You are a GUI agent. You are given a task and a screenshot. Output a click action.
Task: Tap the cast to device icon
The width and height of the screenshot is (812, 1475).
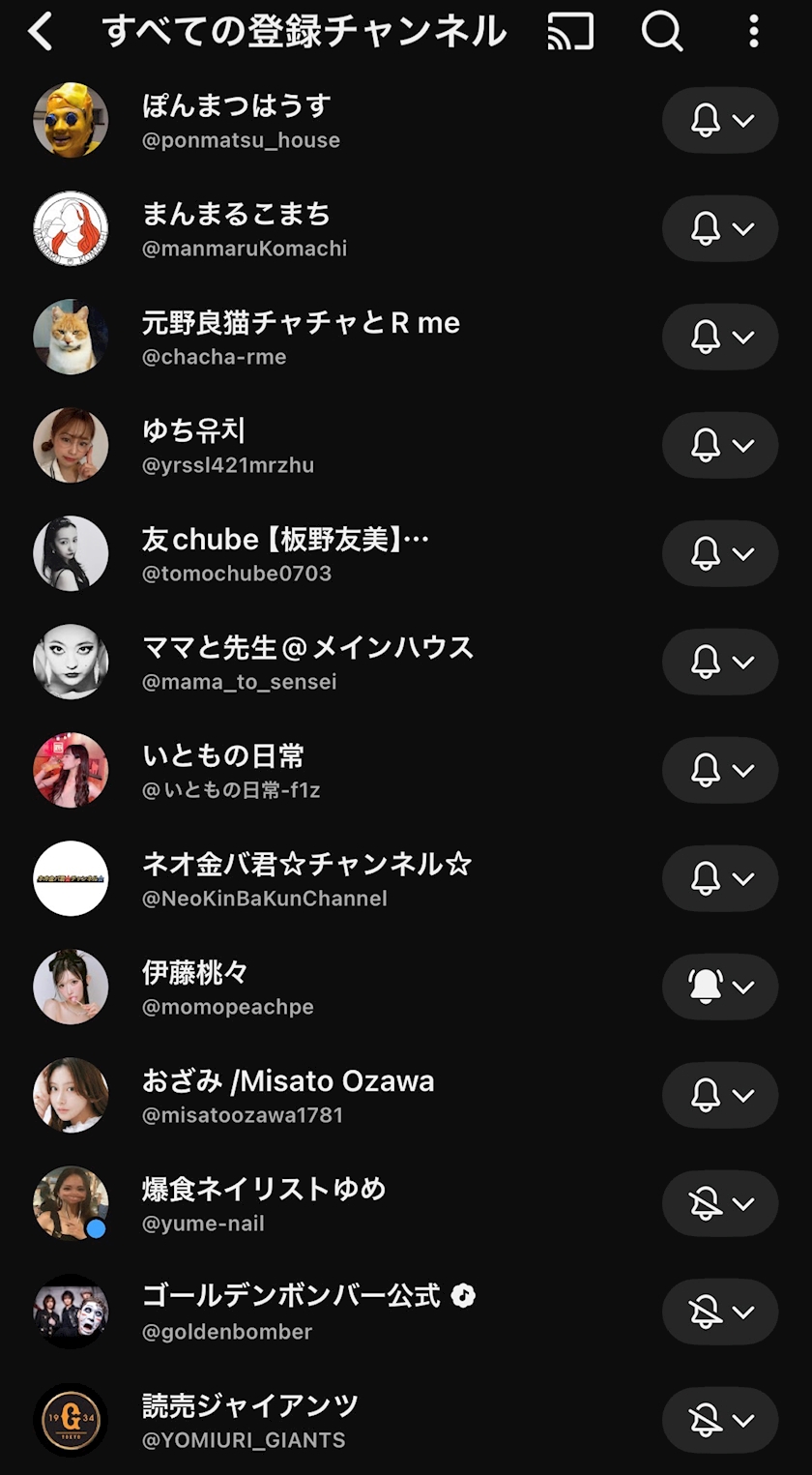pos(570,32)
